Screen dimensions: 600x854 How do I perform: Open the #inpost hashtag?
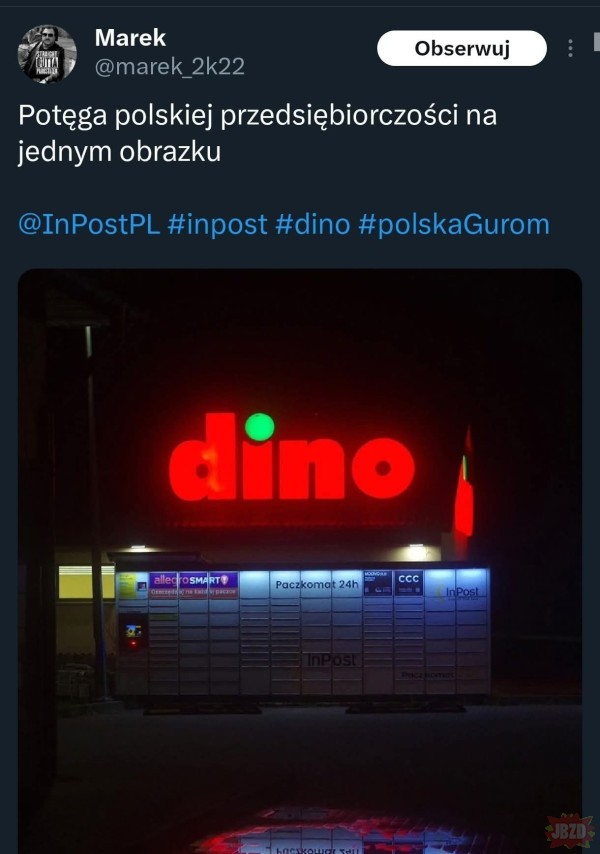point(218,224)
